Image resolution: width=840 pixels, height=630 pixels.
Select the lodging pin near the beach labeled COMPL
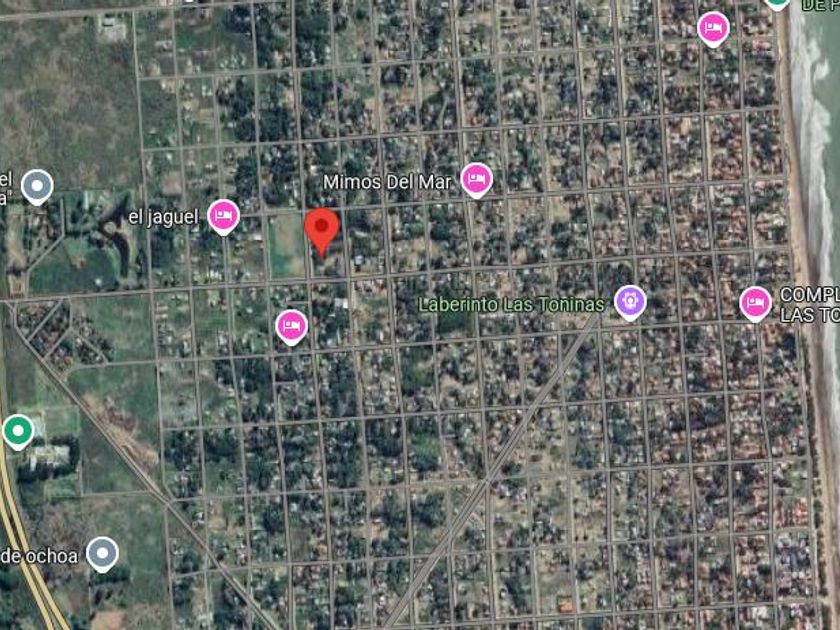(x=755, y=304)
